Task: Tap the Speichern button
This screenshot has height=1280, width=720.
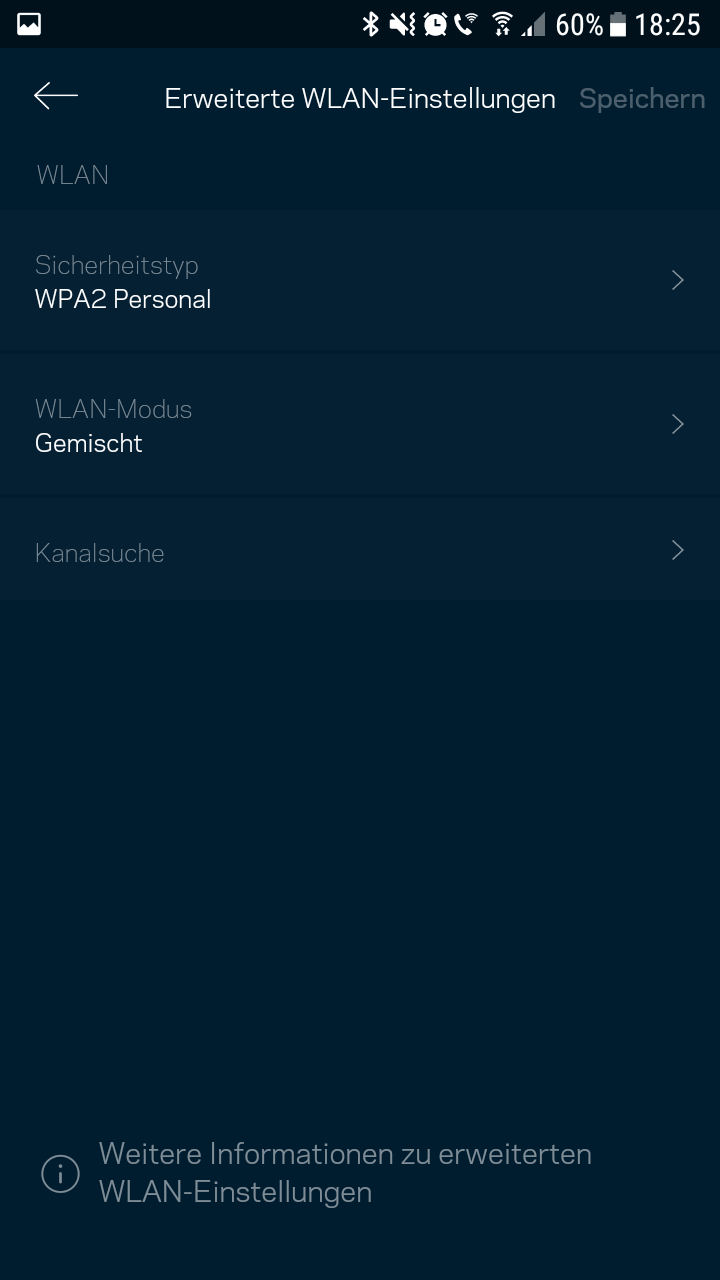Action: 641,99
